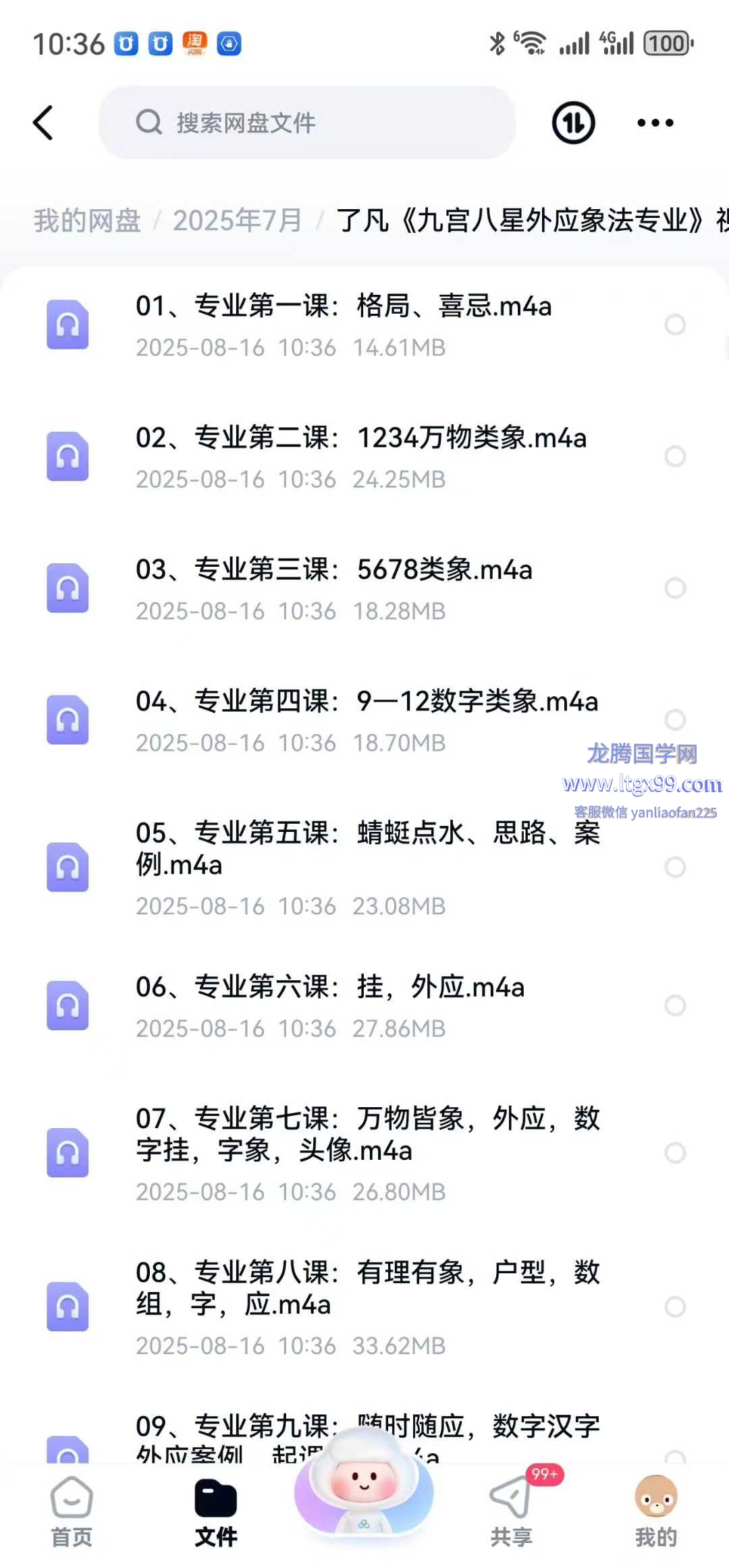Screen dimensions: 729x1568
Task: Play file 03、专业第三课：5678类象.m4a
Action: (364, 589)
